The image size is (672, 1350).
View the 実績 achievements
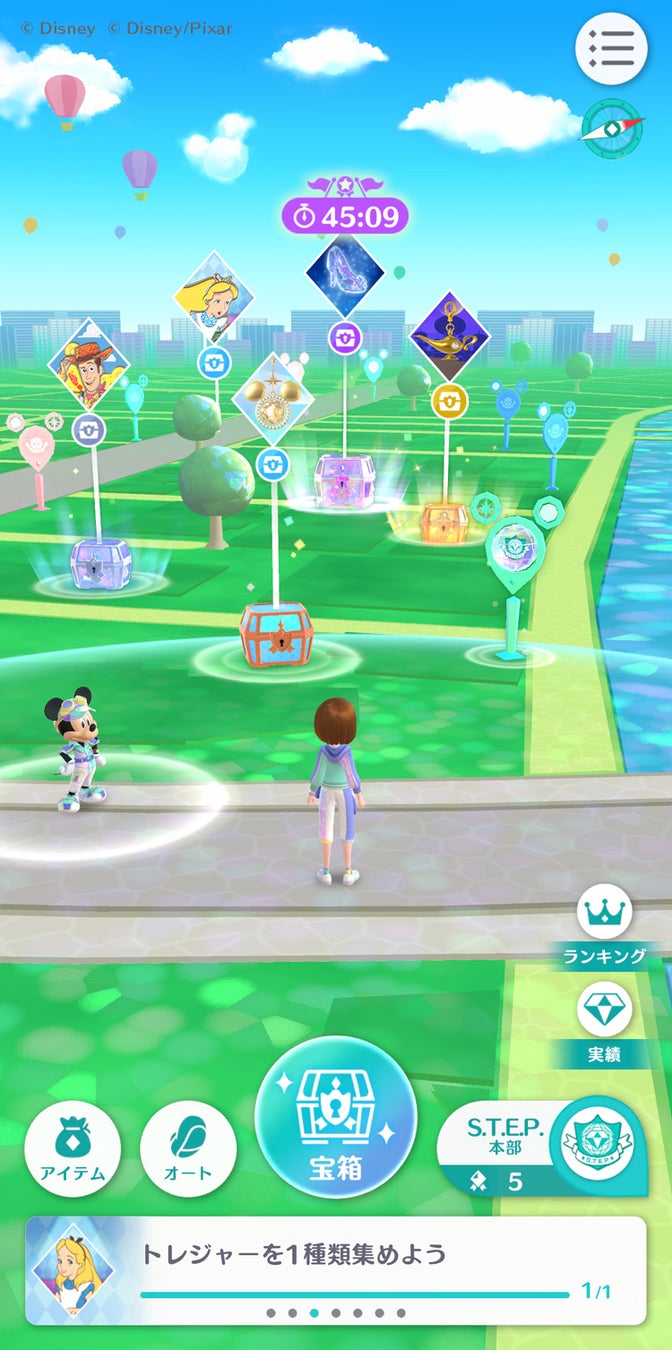click(604, 1022)
